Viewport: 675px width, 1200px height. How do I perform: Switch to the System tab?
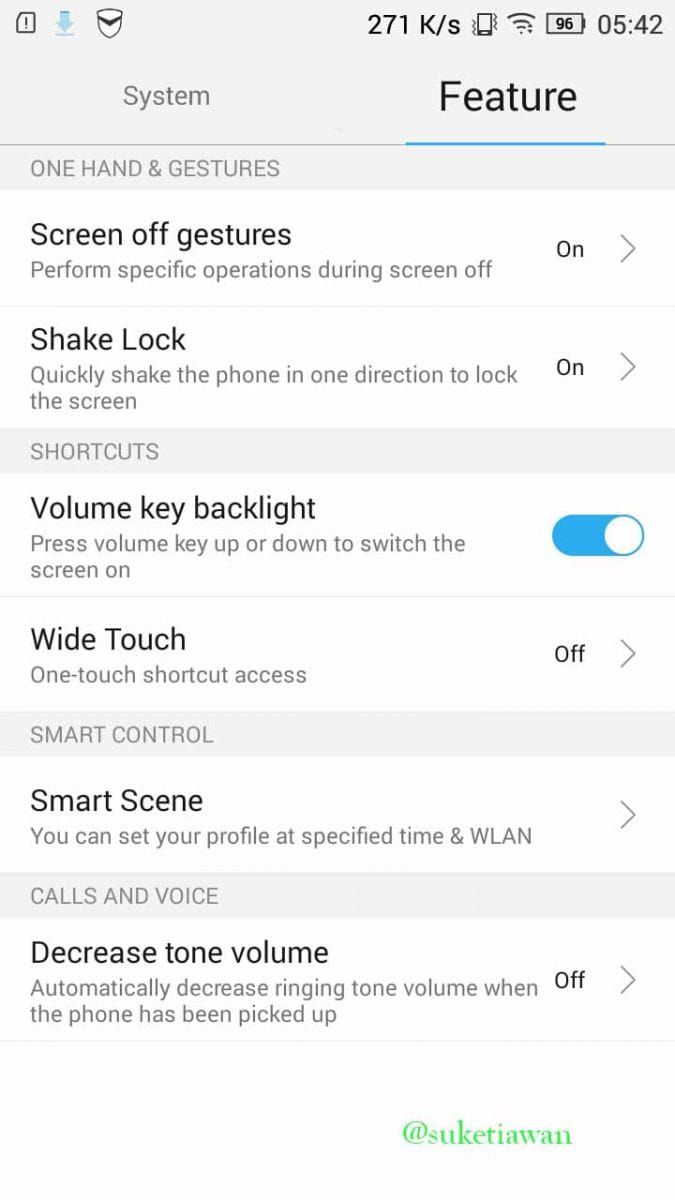click(x=166, y=97)
